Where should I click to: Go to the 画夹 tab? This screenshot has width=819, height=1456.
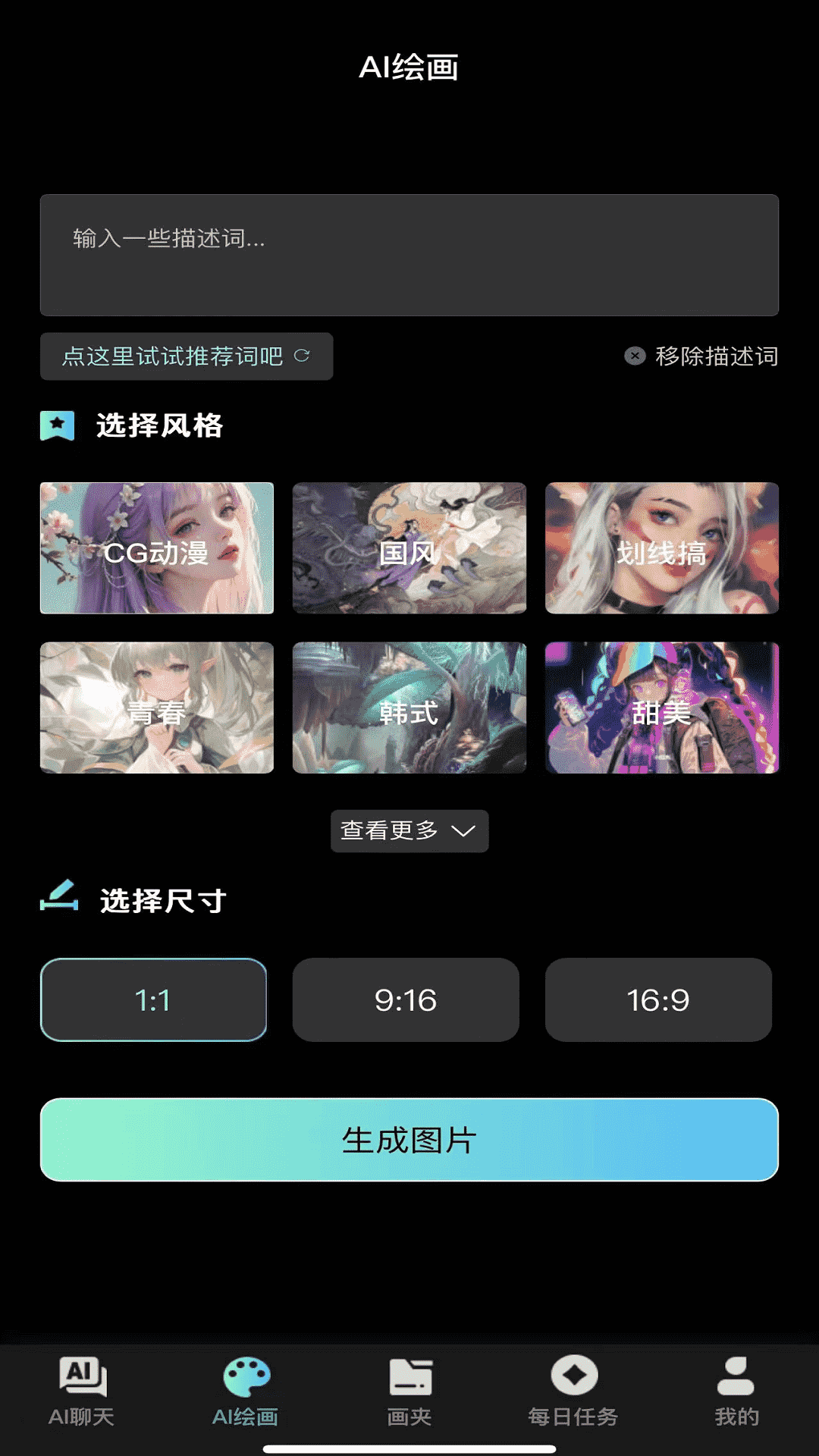coord(409,1392)
